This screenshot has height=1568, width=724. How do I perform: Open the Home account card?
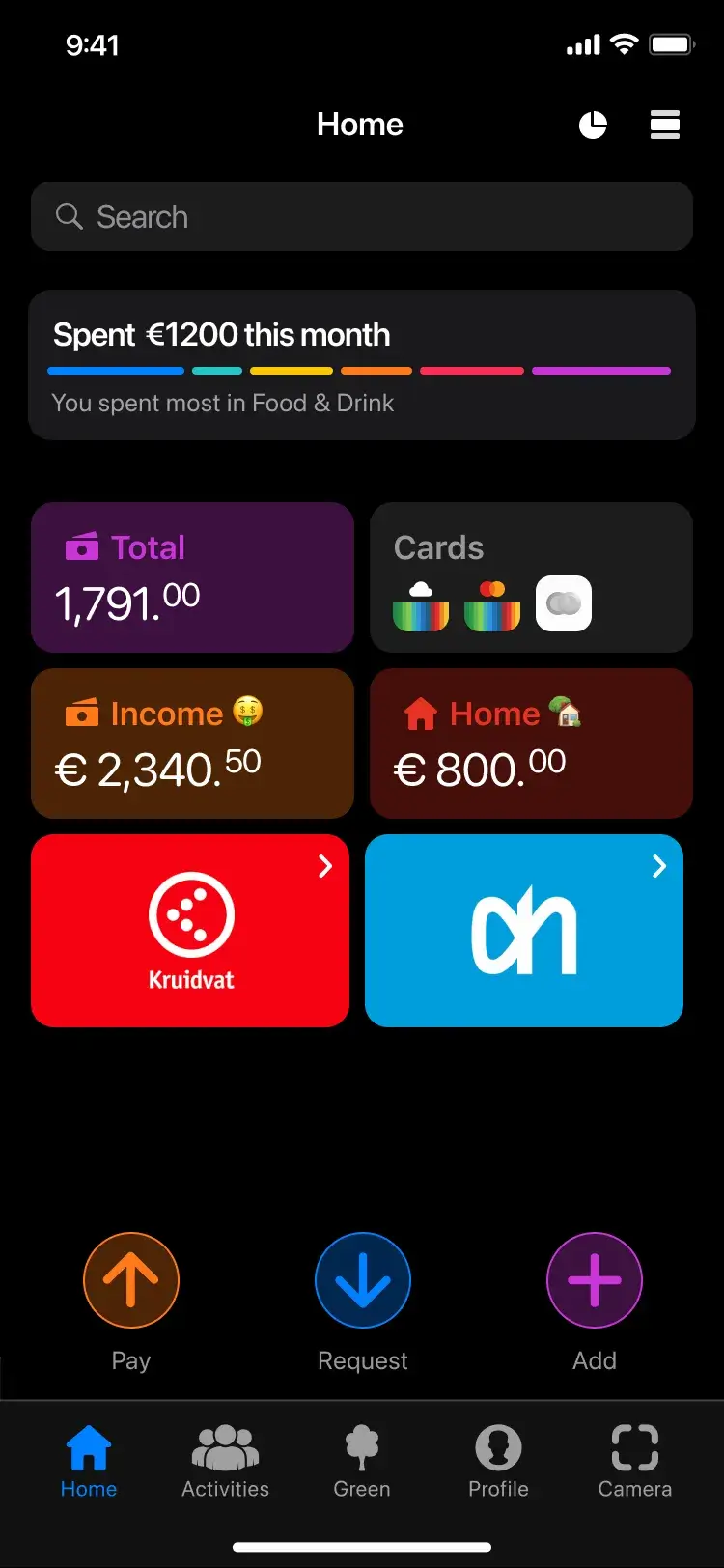531,743
